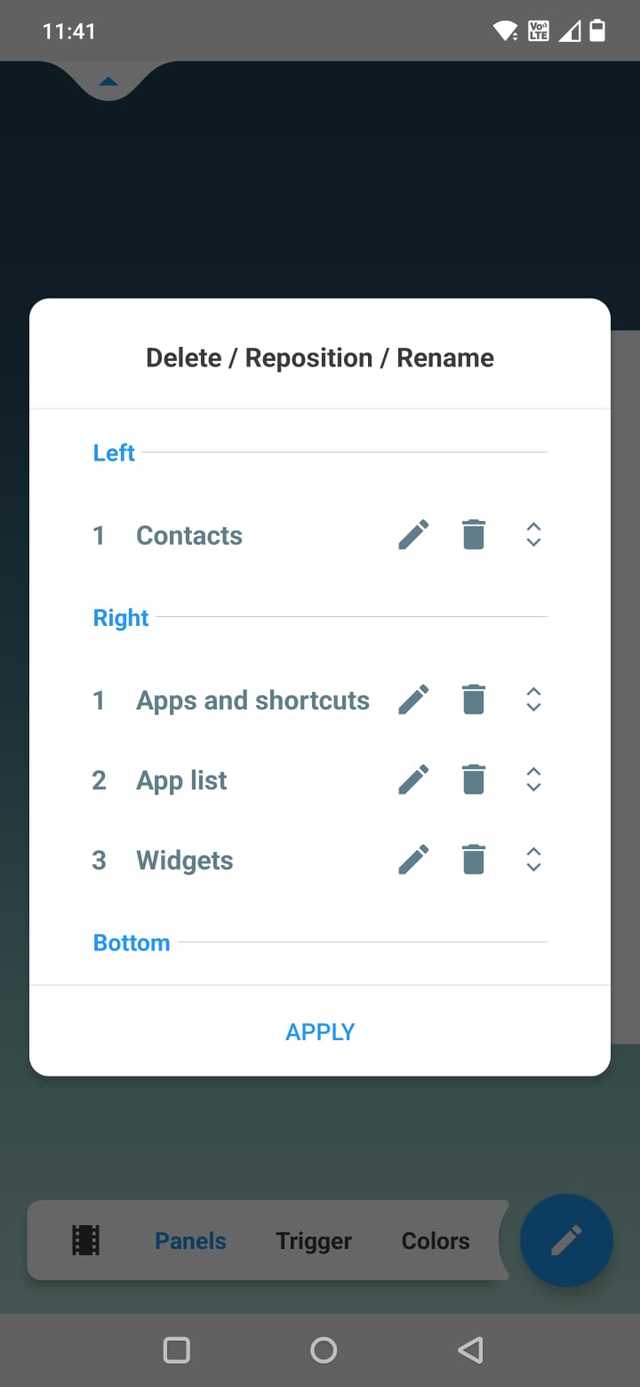Viewport: 640px width, 1387px height.
Task: Tap reposition arrows for Apps and shortcuts
Action: tap(534, 700)
